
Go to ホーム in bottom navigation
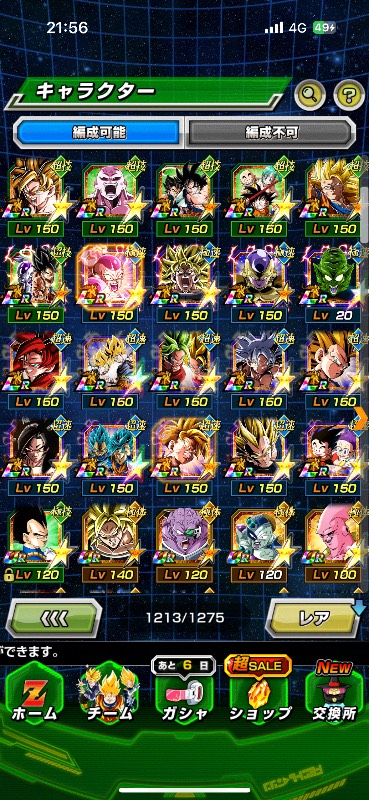(x=34, y=694)
